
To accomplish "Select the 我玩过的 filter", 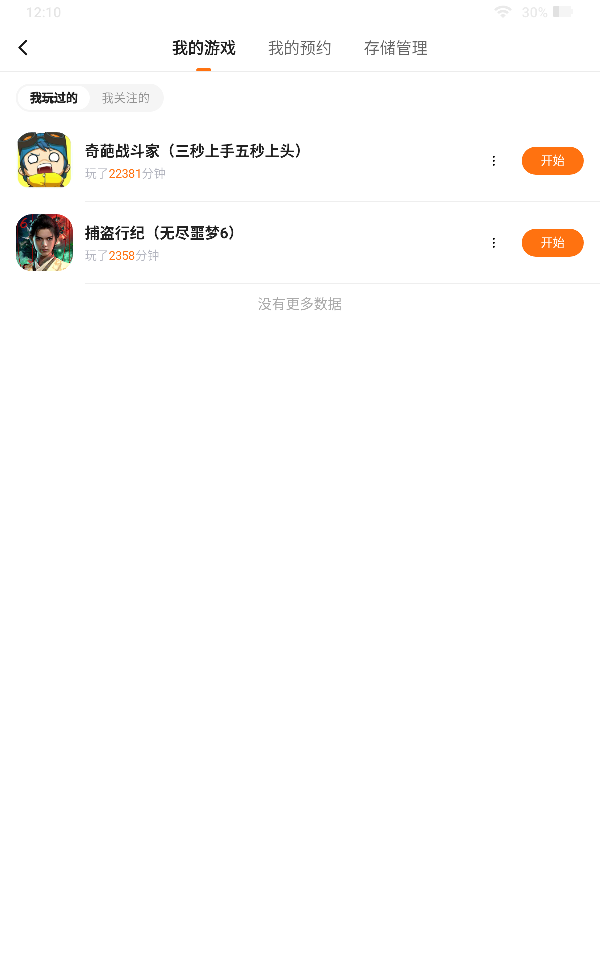I will 54,98.
